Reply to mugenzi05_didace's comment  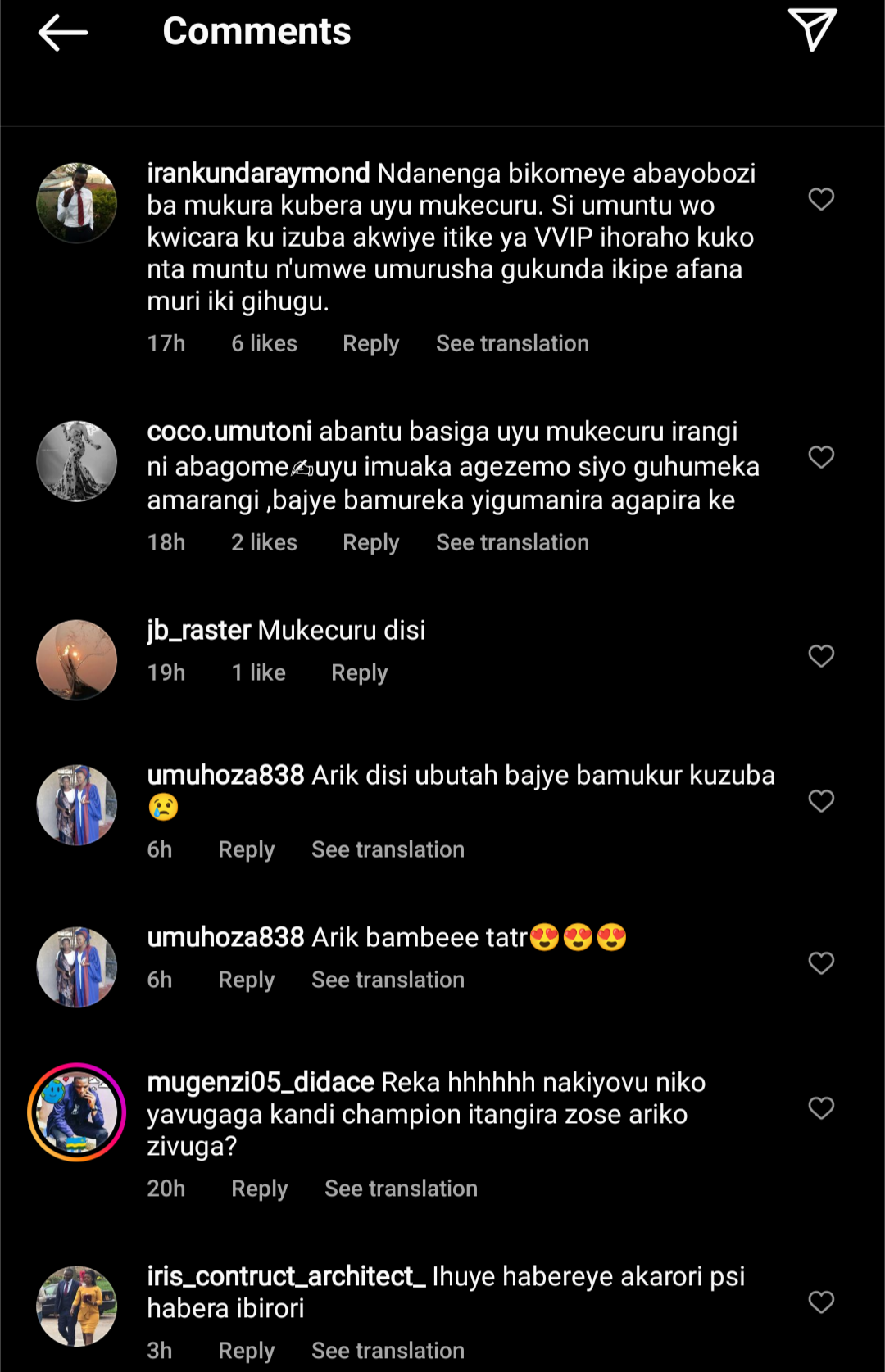[259, 1189]
